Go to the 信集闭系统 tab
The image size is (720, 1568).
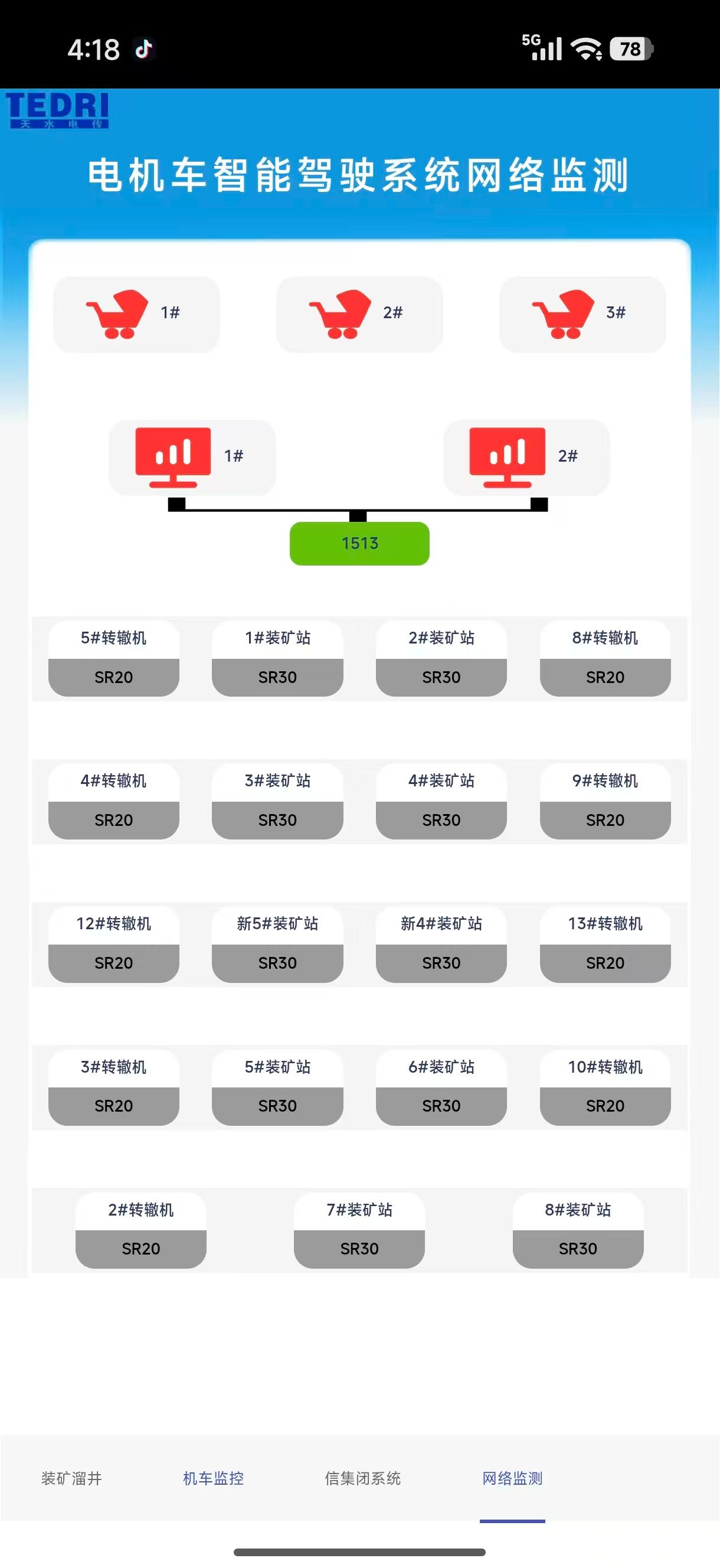point(363,1478)
